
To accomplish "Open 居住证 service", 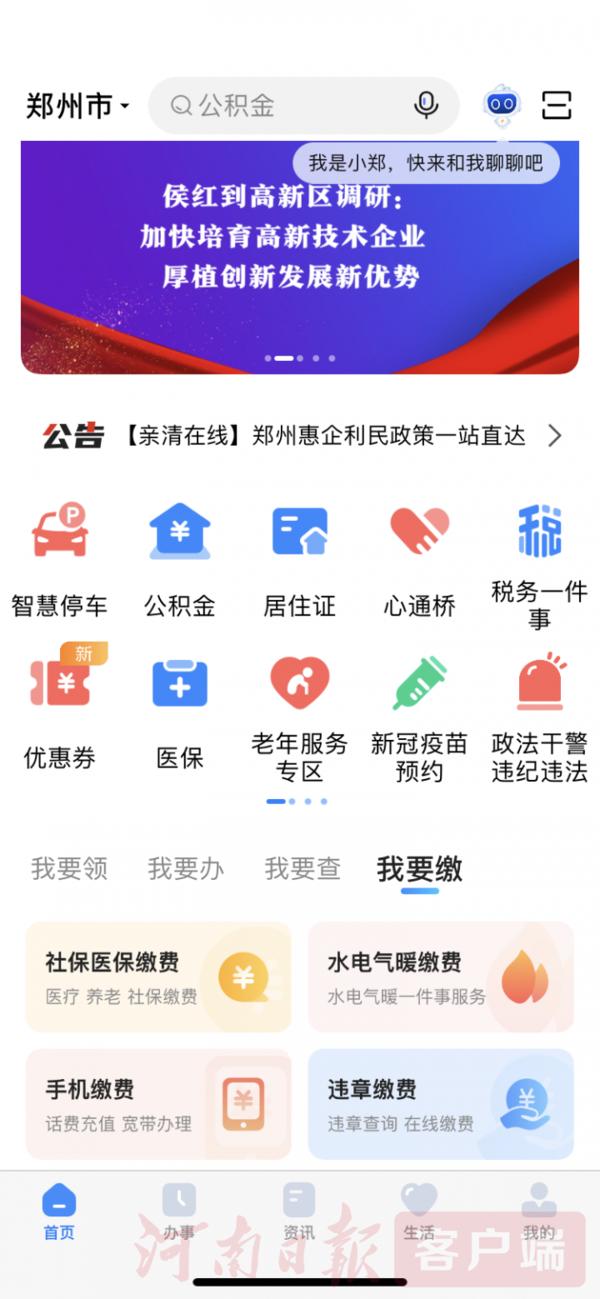I will (299, 560).
